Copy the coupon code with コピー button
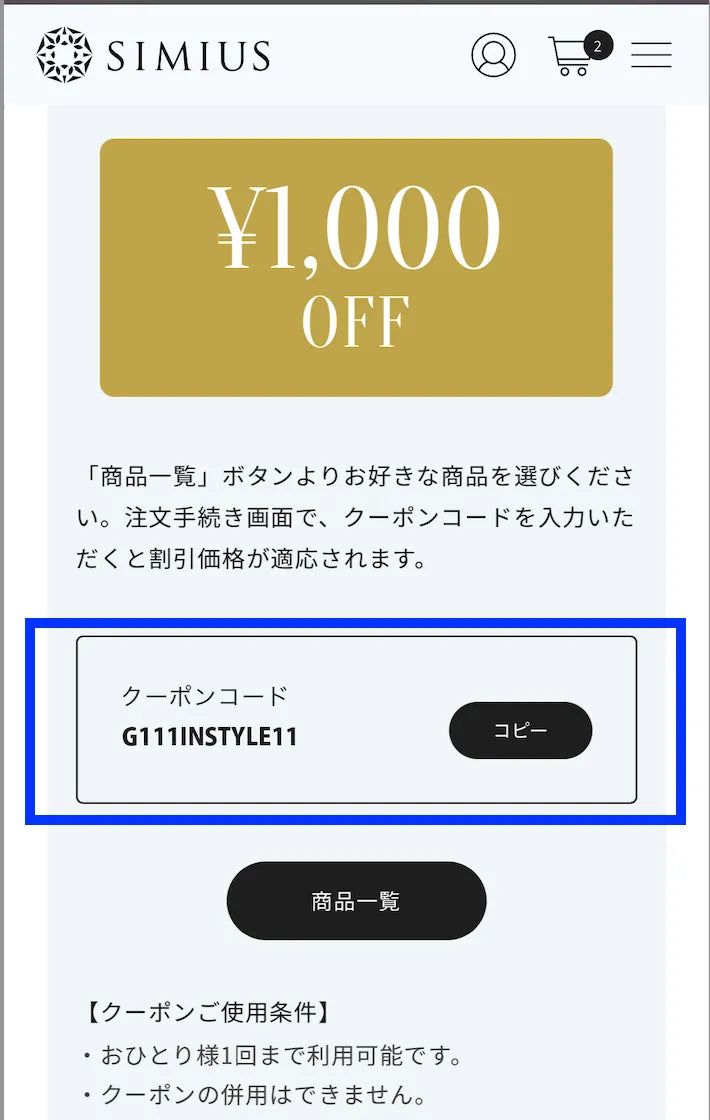The width and height of the screenshot is (710, 1120). tap(520, 730)
